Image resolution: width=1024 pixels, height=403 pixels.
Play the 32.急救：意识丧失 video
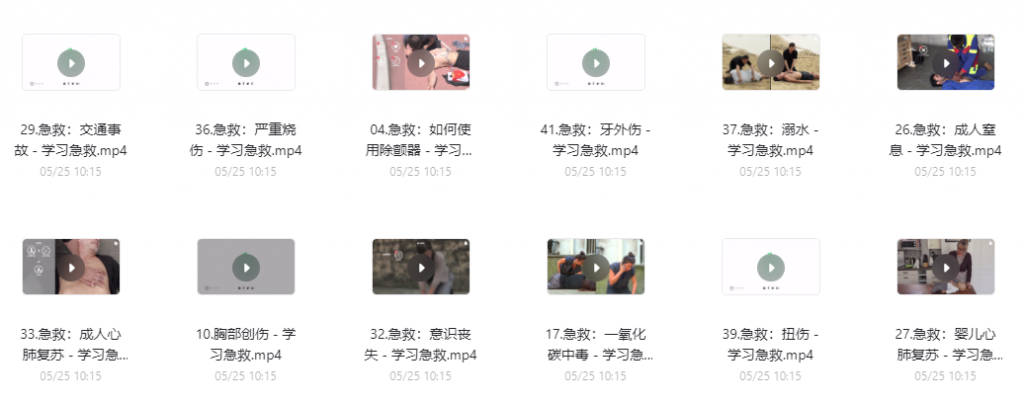tap(421, 267)
